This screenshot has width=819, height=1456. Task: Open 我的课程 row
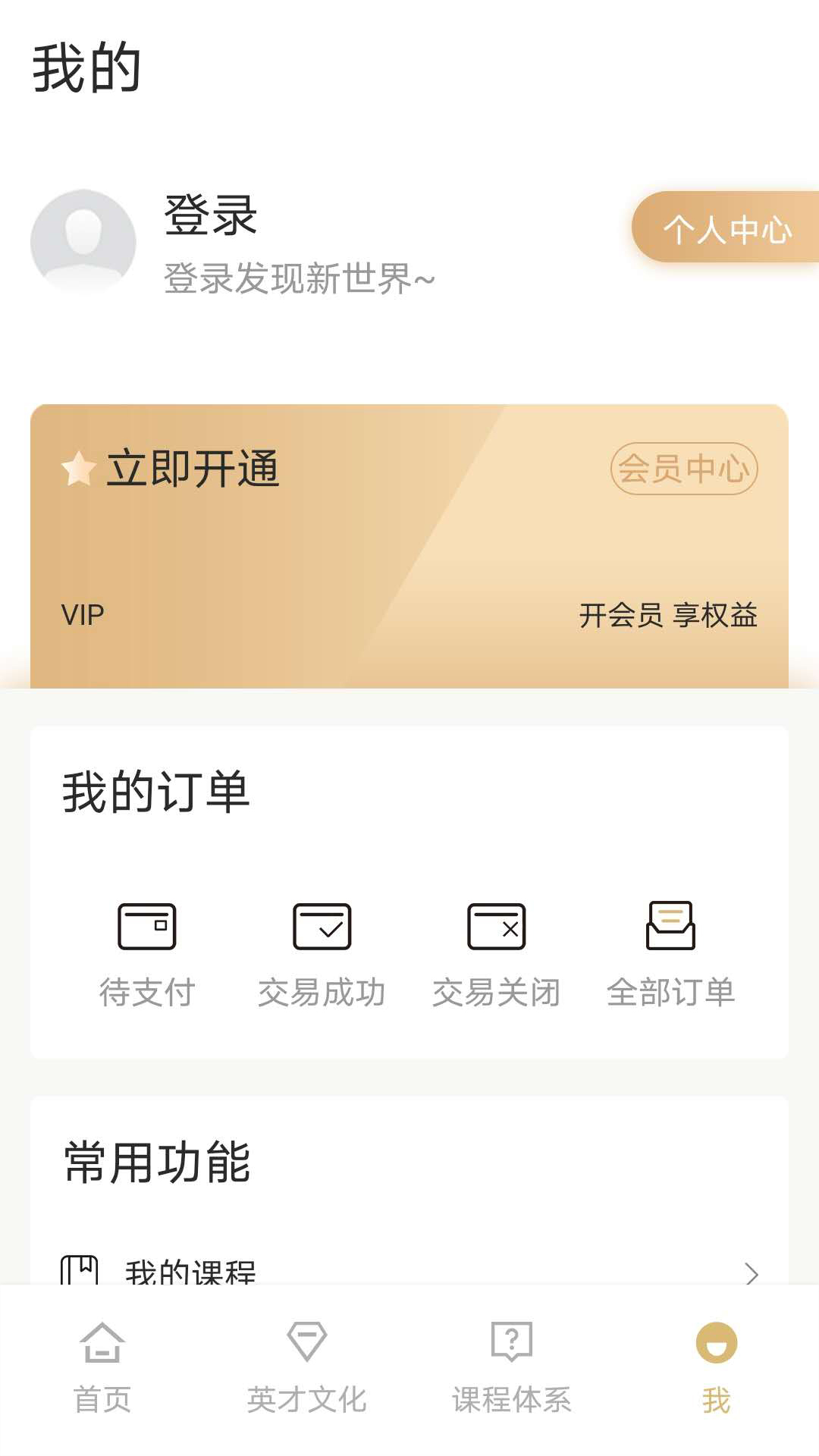coord(409,1272)
